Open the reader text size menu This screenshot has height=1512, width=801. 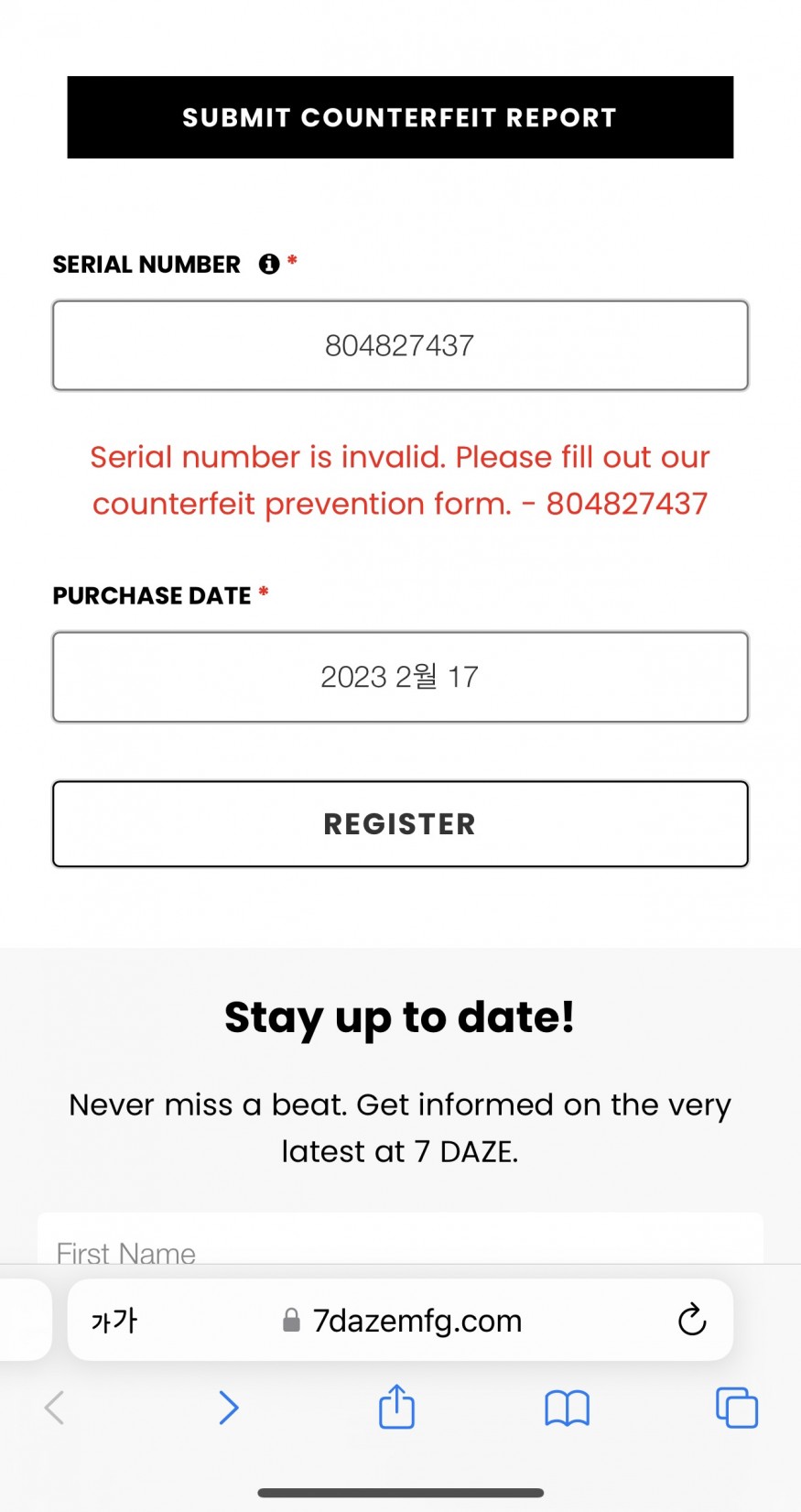[x=114, y=1320]
